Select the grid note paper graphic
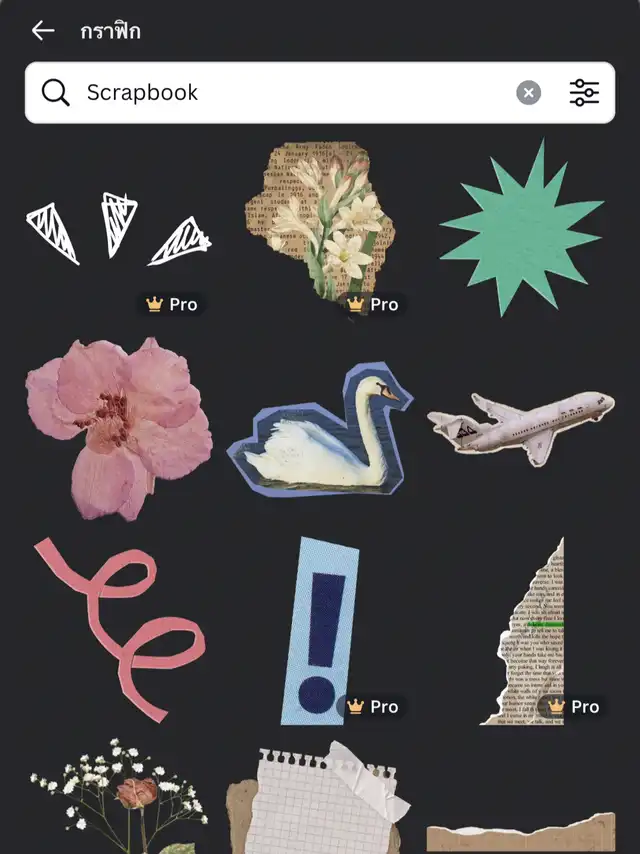The image size is (640, 854). pyautogui.click(x=318, y=800)
